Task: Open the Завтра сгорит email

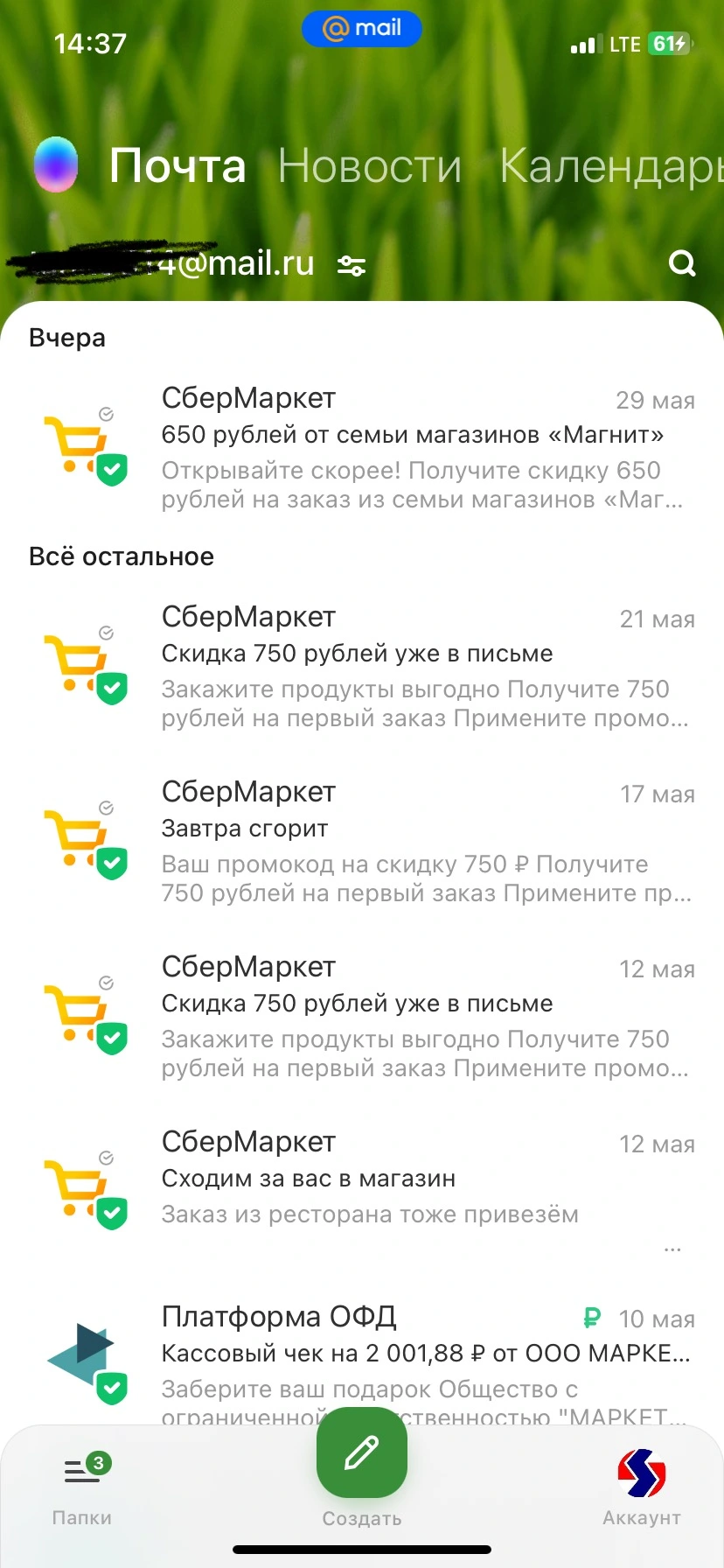Action: pyautogui.click(x=362, y=842)
